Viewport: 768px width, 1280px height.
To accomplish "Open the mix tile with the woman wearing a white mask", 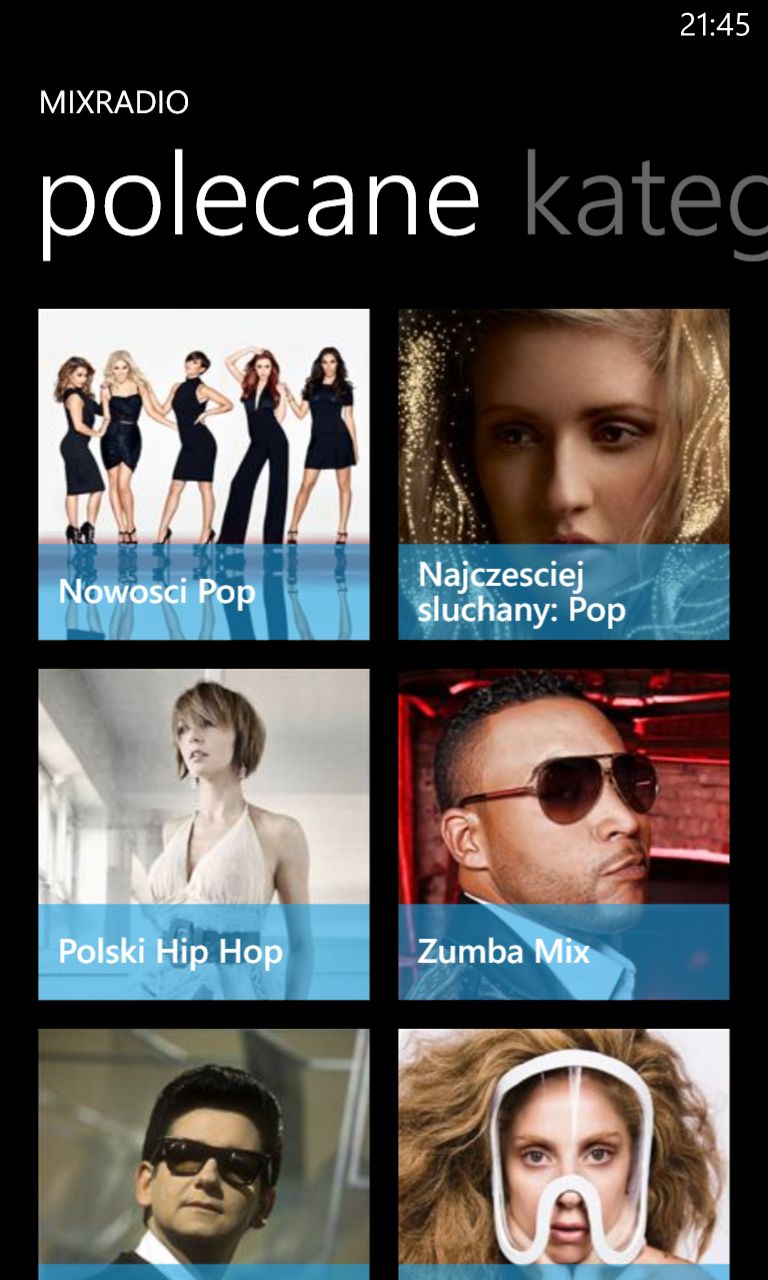I will pos(564,1154).
